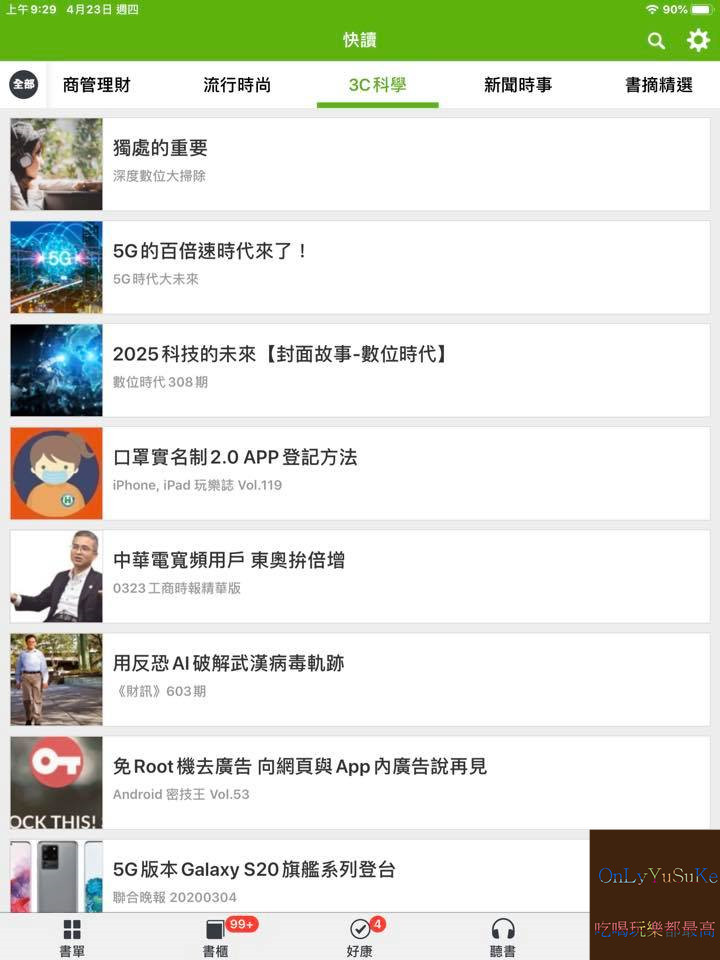Switch to the 聽書 bottom tab

click(503, 937)
